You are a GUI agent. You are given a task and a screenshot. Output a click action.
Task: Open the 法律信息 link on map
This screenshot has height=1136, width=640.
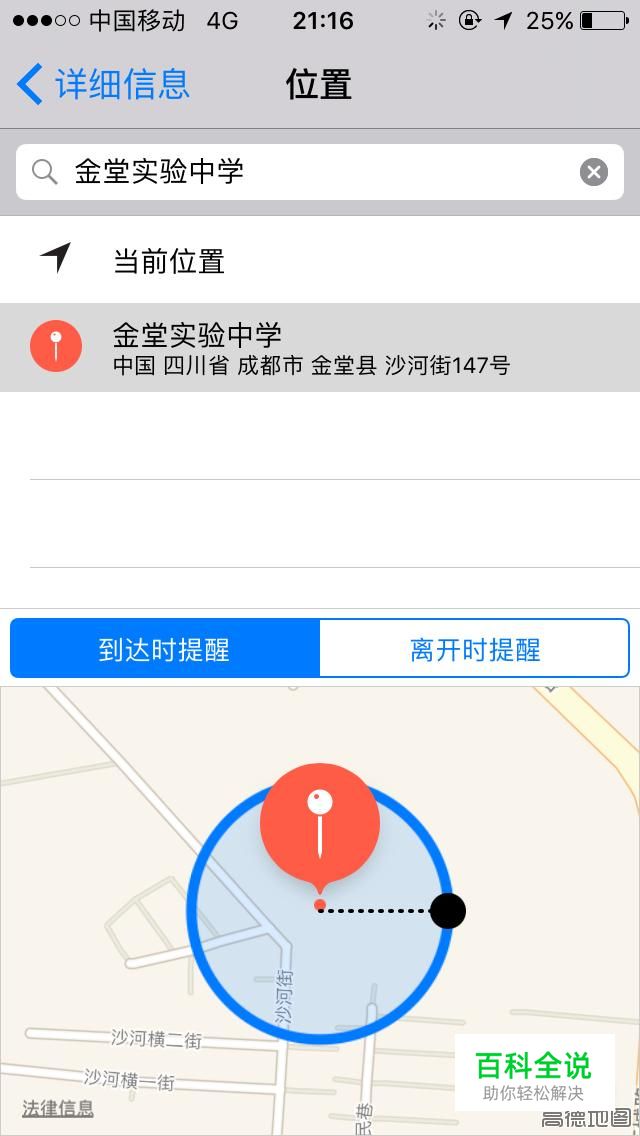58,1108
